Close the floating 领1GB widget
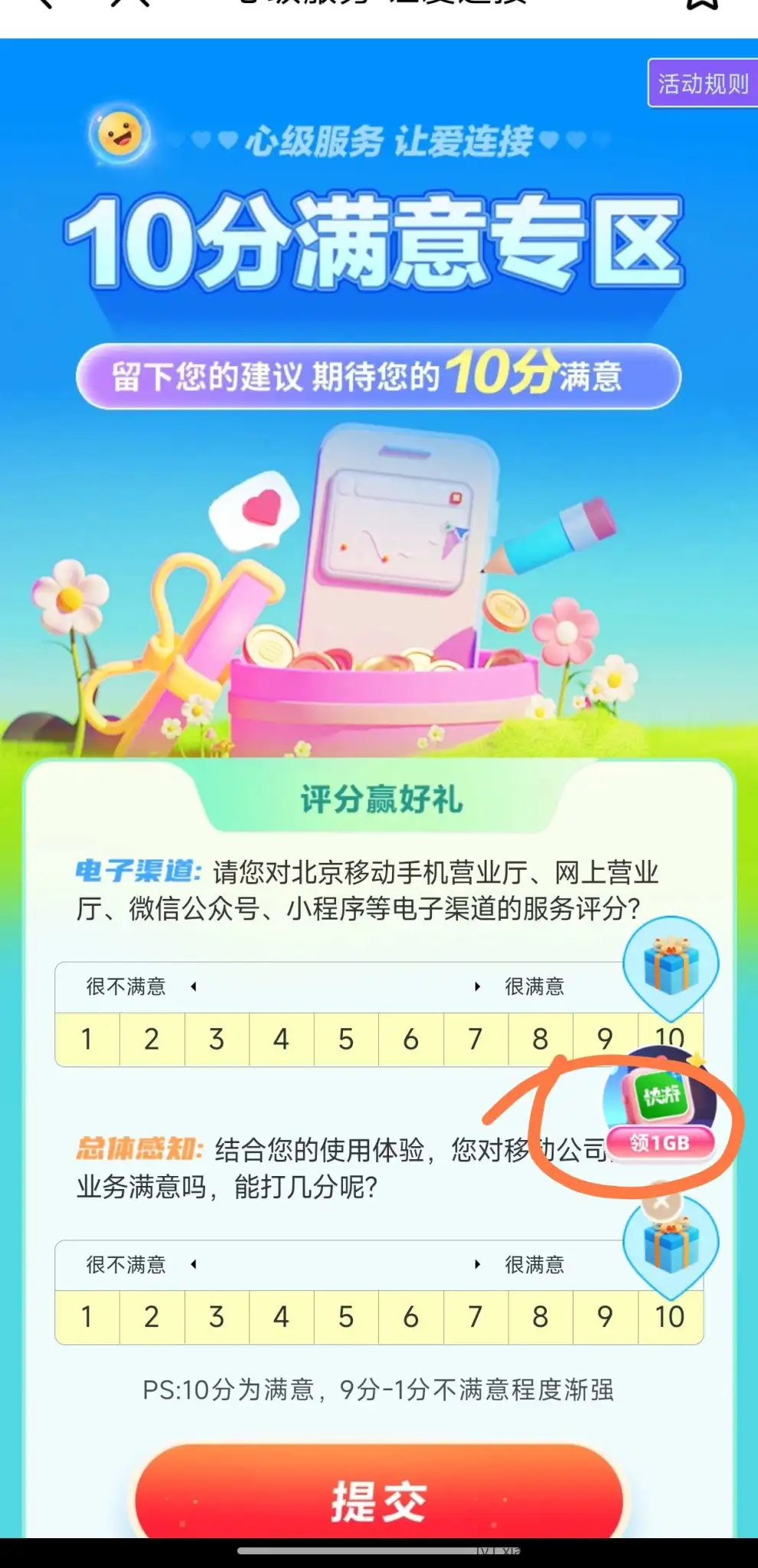The width and height of the screenshot is (758, 1568). tap(662, 1202)
